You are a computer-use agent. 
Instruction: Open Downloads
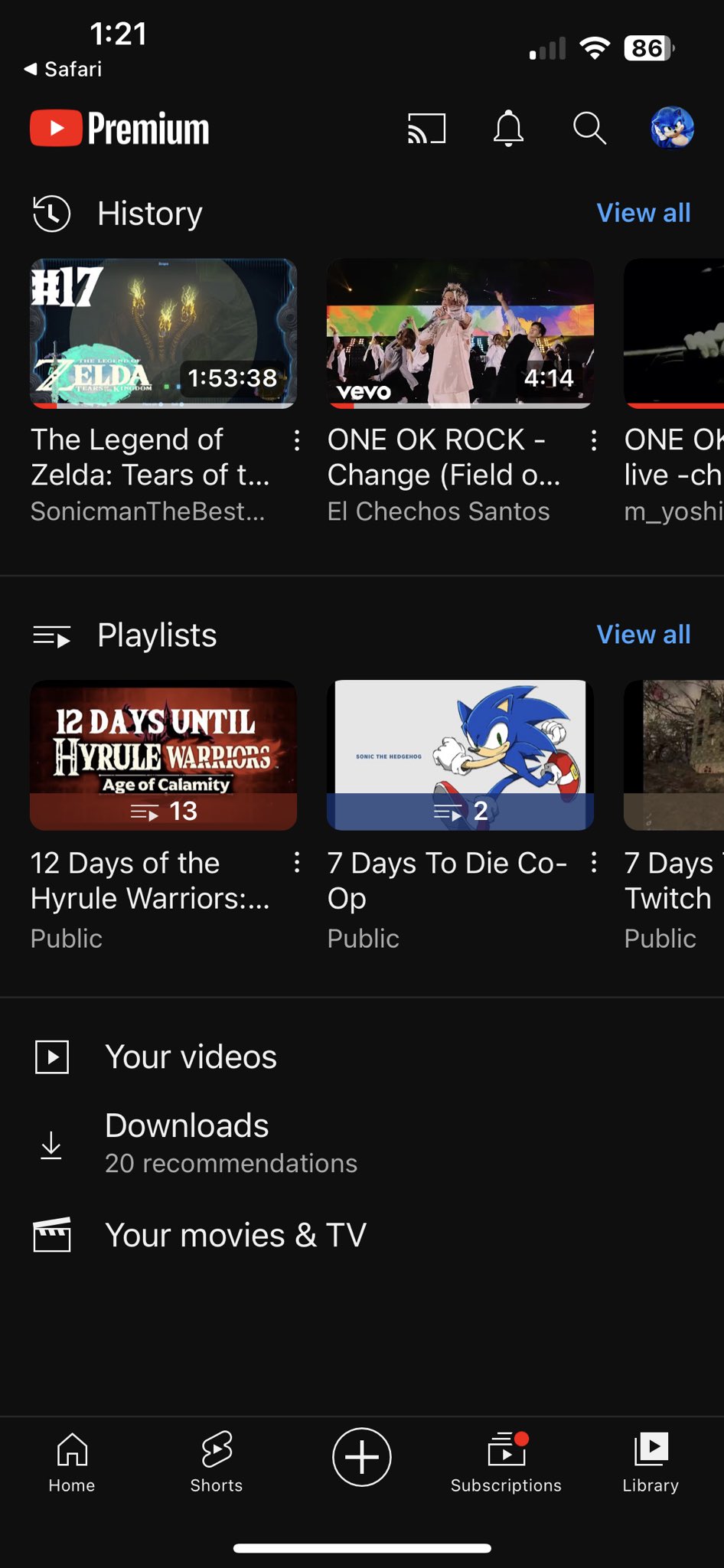362,1143
